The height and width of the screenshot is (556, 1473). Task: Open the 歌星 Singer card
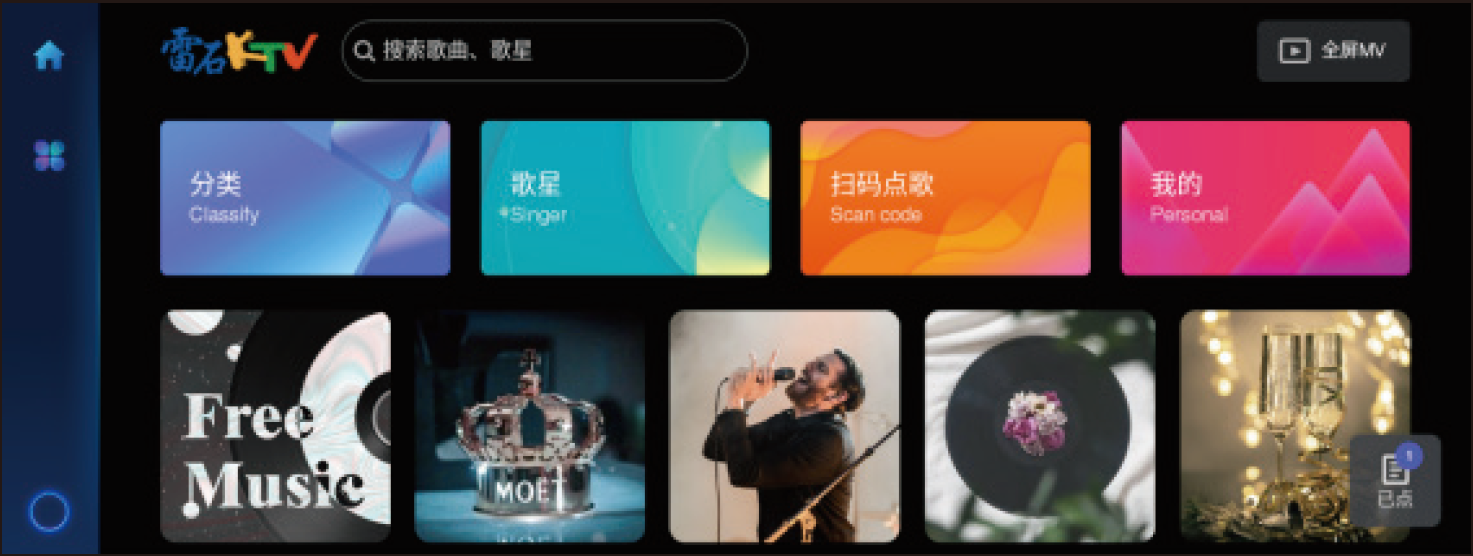[x=625, y=198]
